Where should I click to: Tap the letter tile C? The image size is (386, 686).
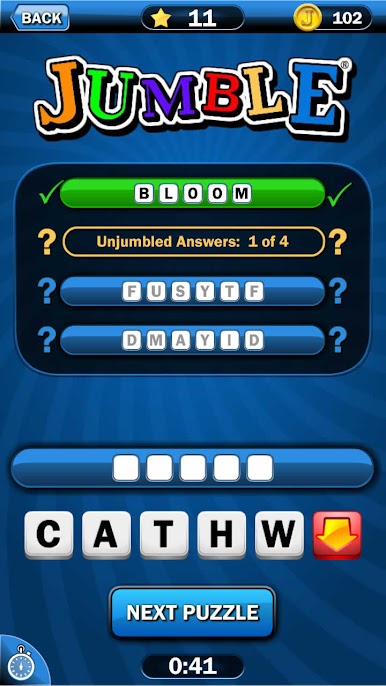[49, 535]
